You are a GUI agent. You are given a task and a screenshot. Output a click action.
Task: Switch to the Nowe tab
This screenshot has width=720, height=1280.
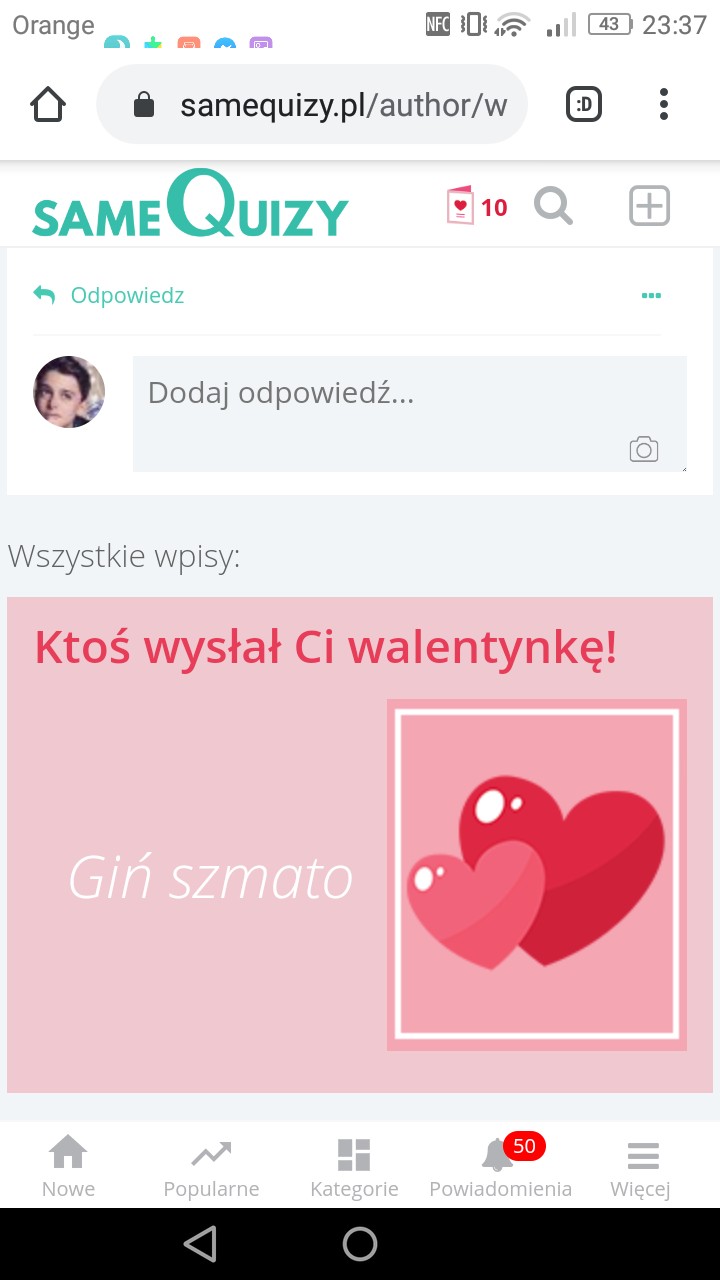point(68,1166)
